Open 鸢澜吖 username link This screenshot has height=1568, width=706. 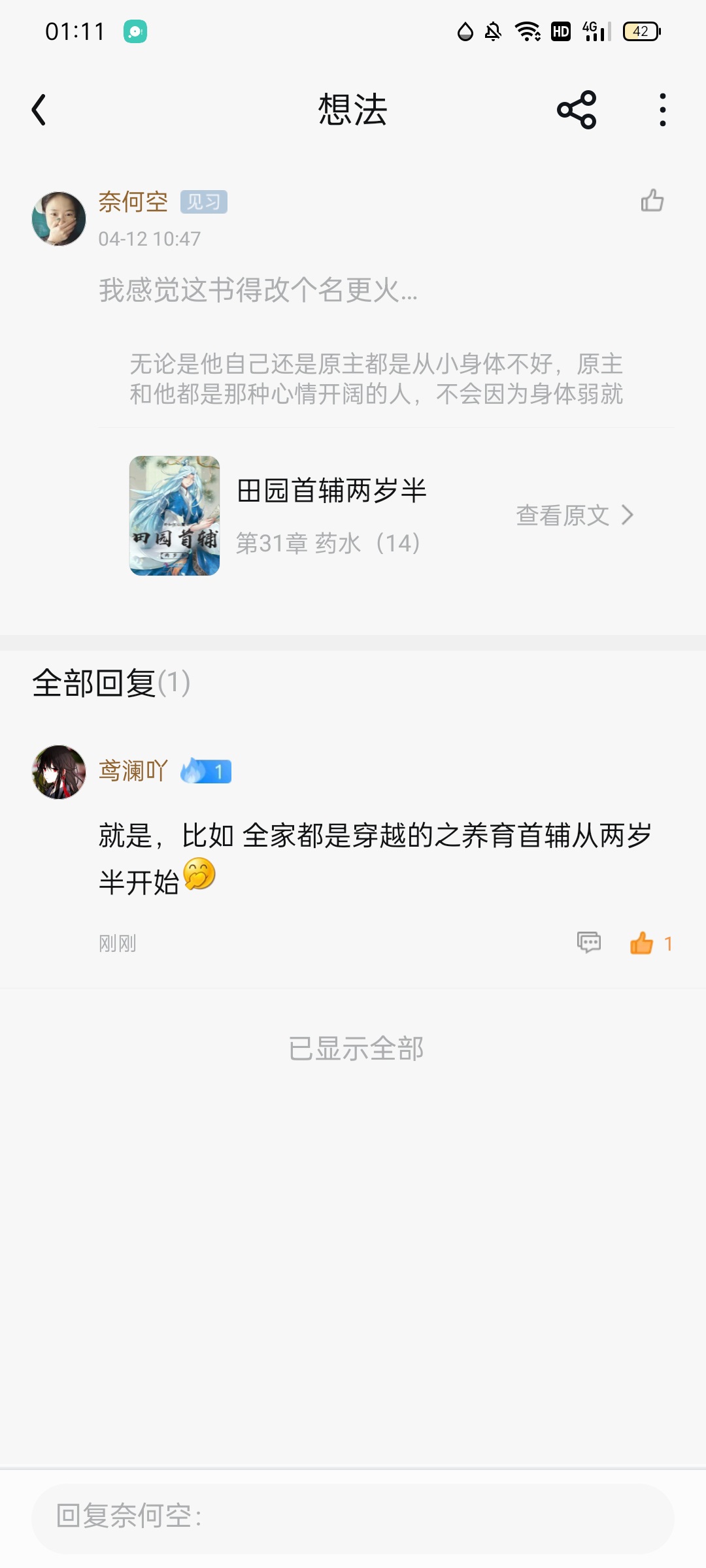133,772
